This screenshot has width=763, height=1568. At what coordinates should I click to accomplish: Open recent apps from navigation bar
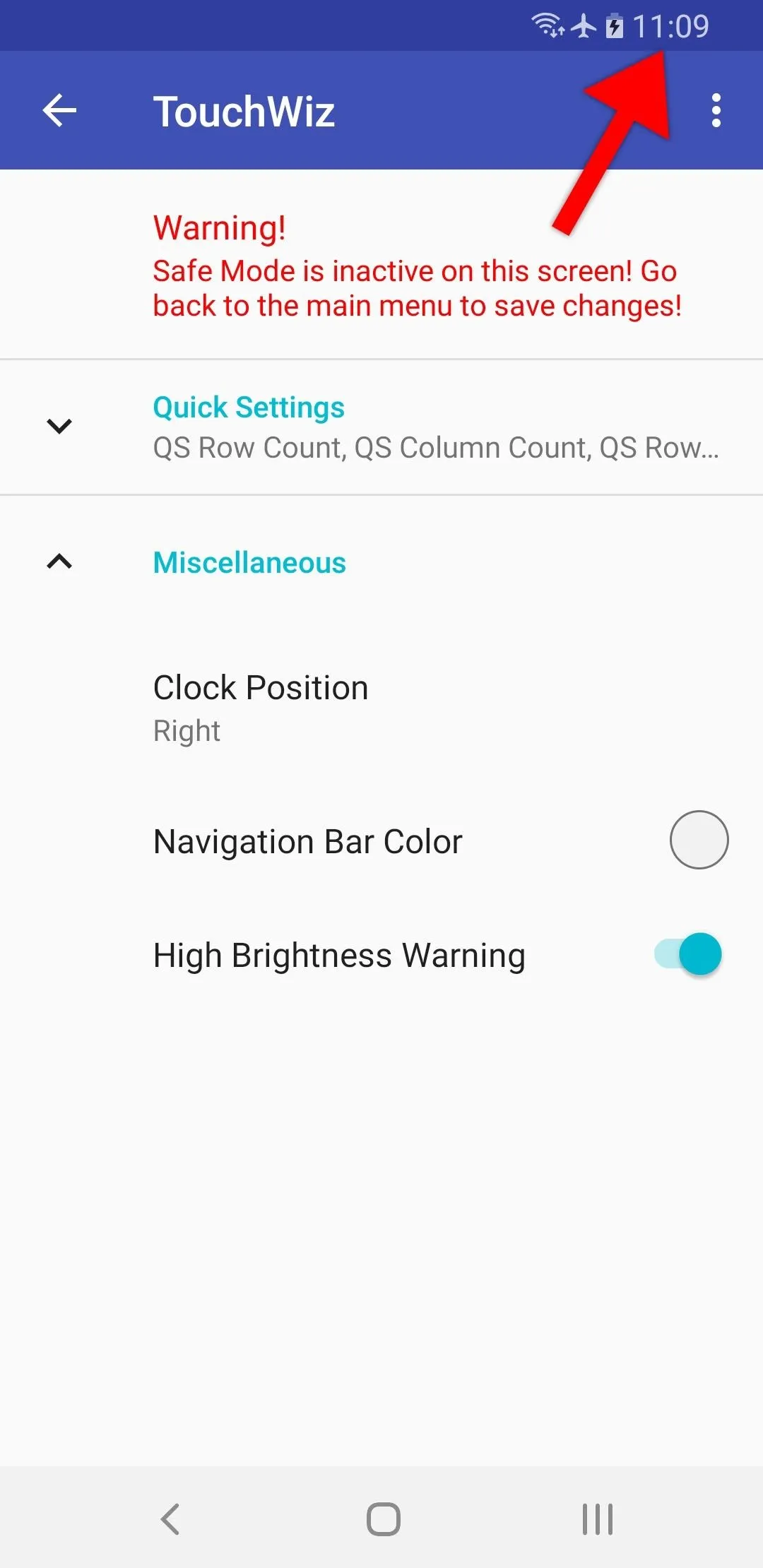(x=597, y=1519)
